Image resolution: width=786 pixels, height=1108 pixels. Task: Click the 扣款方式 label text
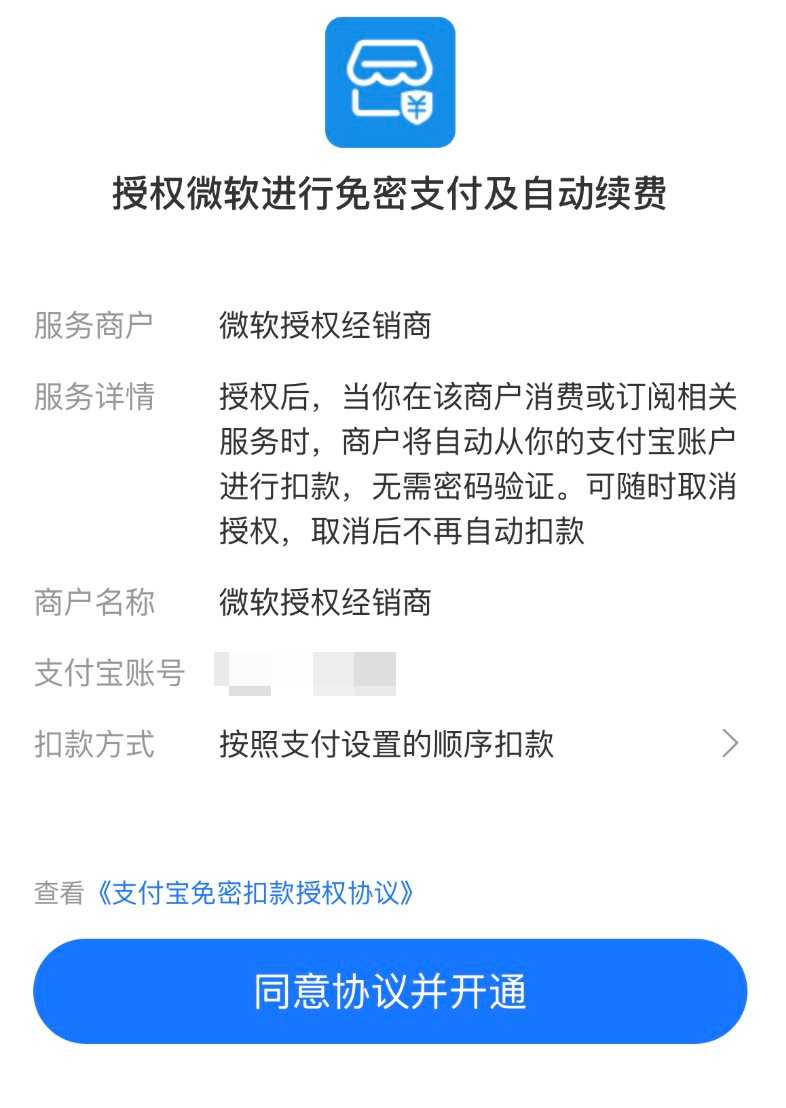pyautogui.click(x=95, y=744)
